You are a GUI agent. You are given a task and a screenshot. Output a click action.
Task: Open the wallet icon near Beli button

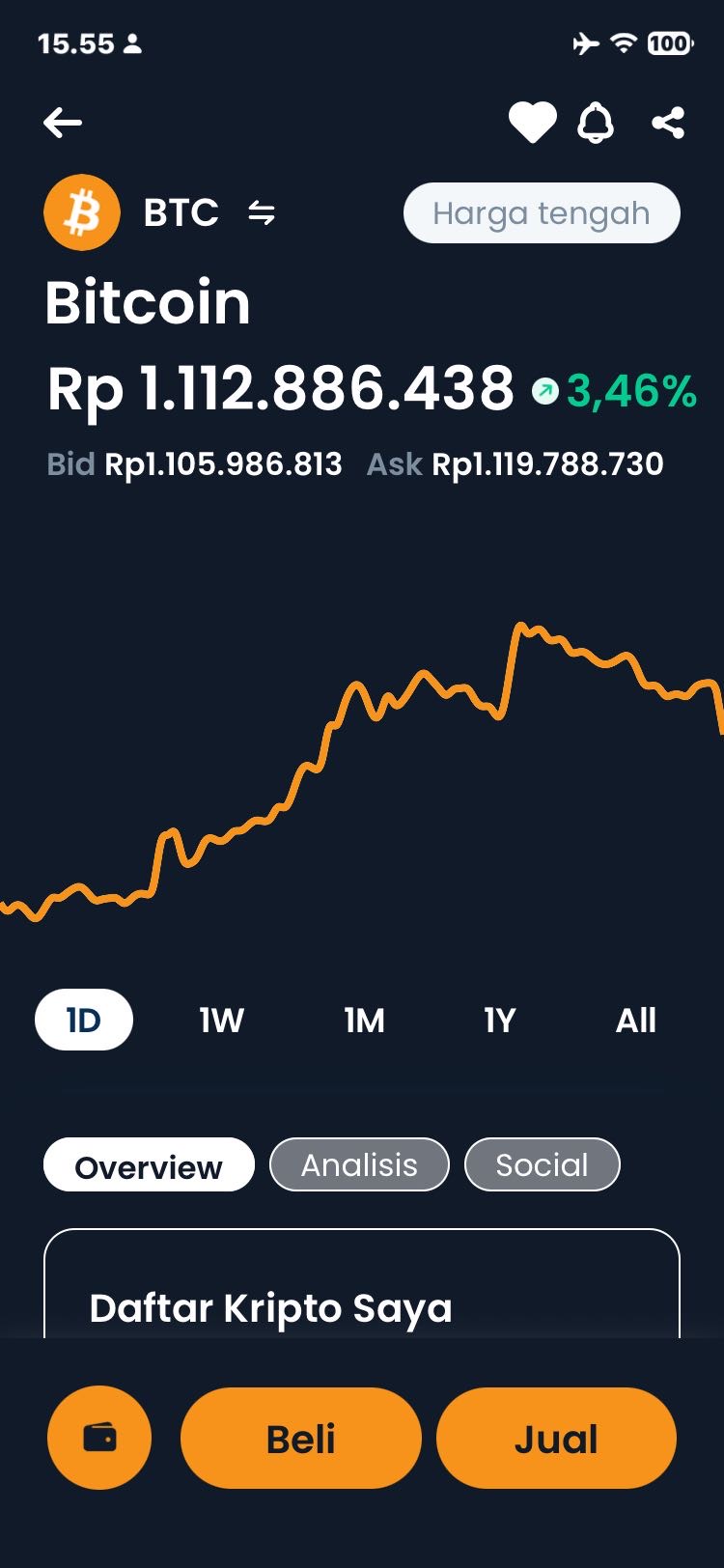click(x=98, y=1438)
